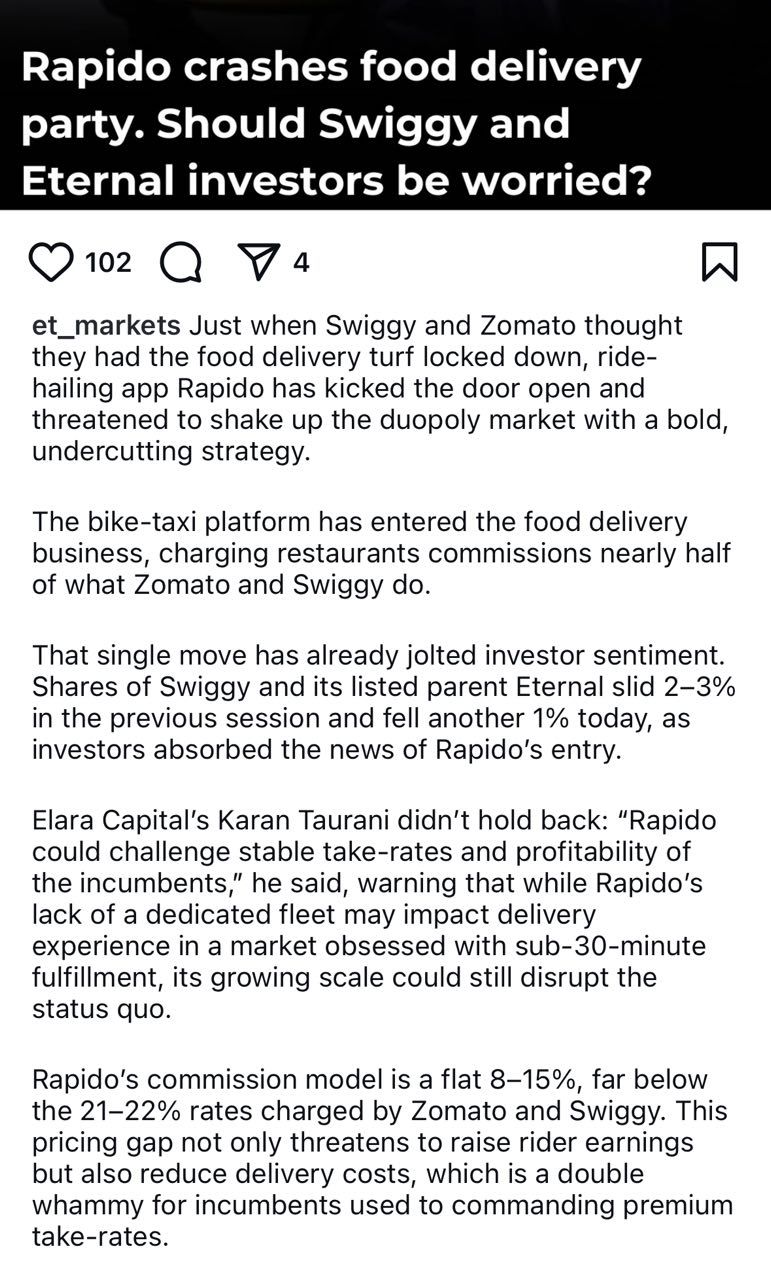Image resolution: width=771 pixels, height=1280 pixels.
Task: Share this post via paper plane icon
Action: [x=259, y=263]
